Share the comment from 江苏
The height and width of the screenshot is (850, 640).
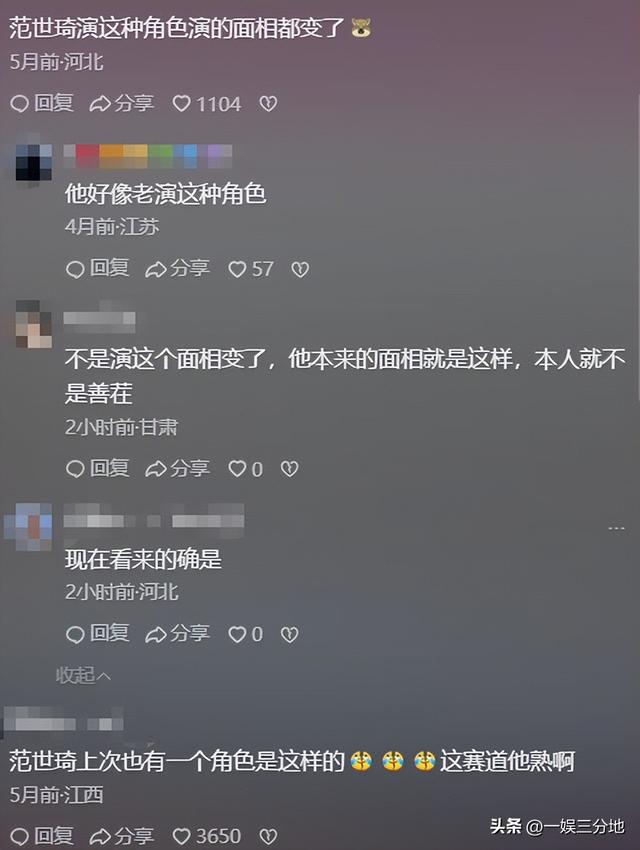[x=177, y=268]
